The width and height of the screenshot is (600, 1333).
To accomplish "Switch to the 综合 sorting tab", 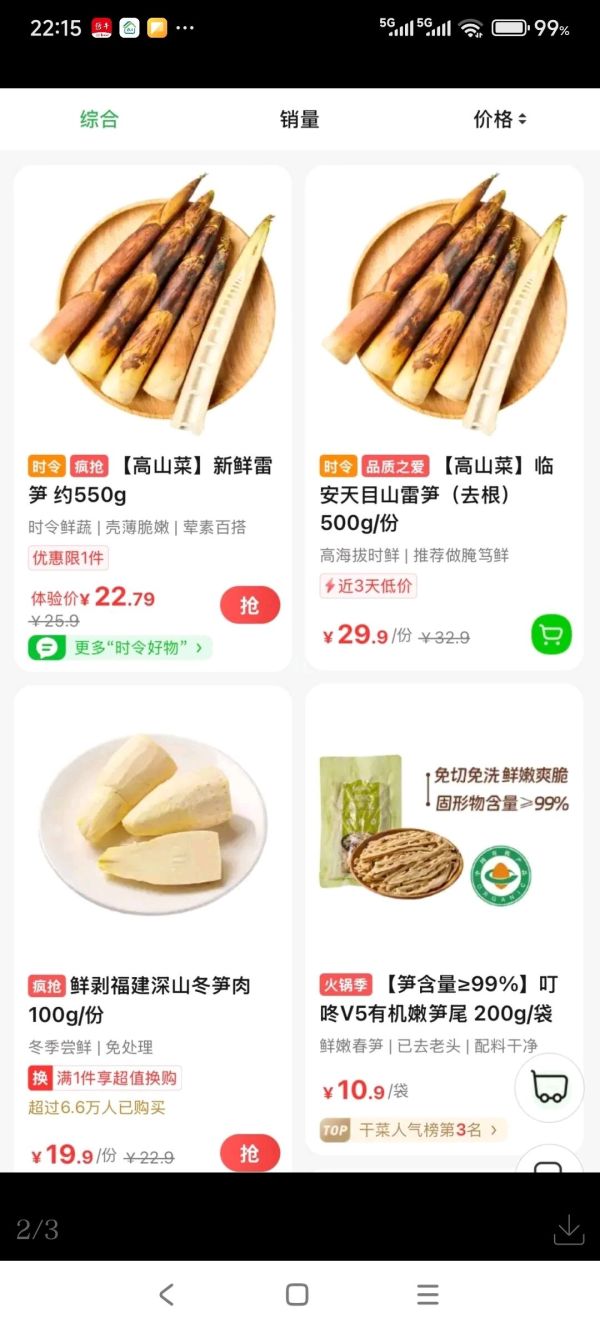I will [99, 119].
